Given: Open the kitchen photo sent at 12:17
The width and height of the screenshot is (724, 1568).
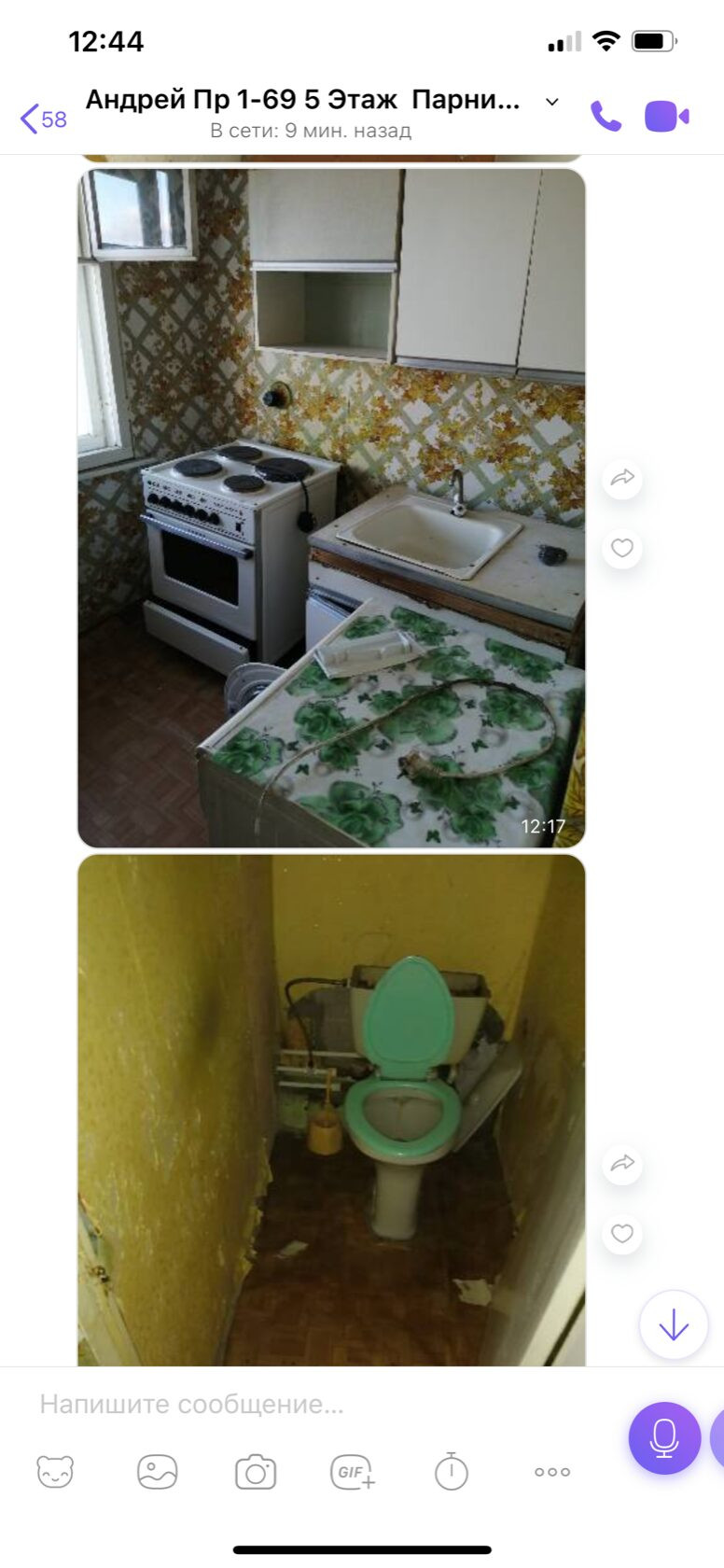Looking at the screenshot, I should tap(331, 508).
